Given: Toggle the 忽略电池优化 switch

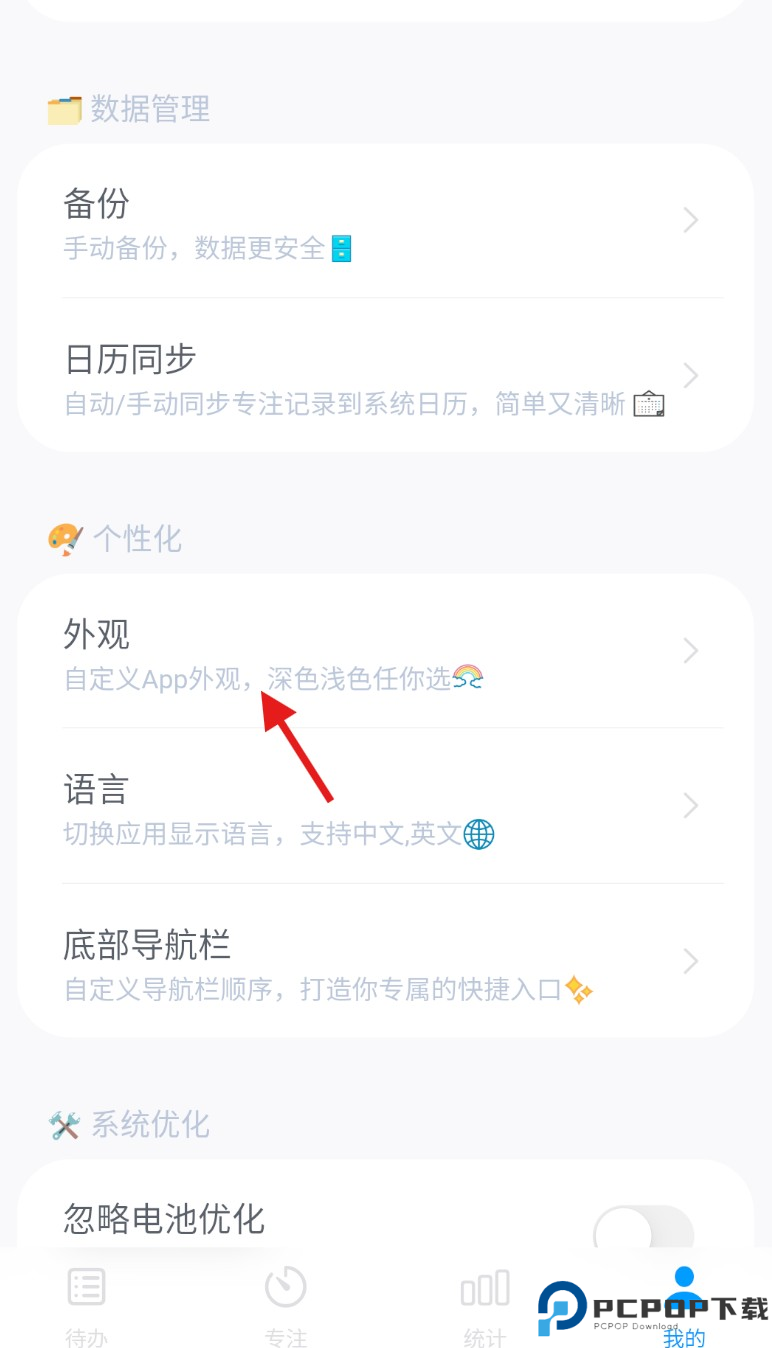Looking at the screenshot, I should (x=643, y=1230).
